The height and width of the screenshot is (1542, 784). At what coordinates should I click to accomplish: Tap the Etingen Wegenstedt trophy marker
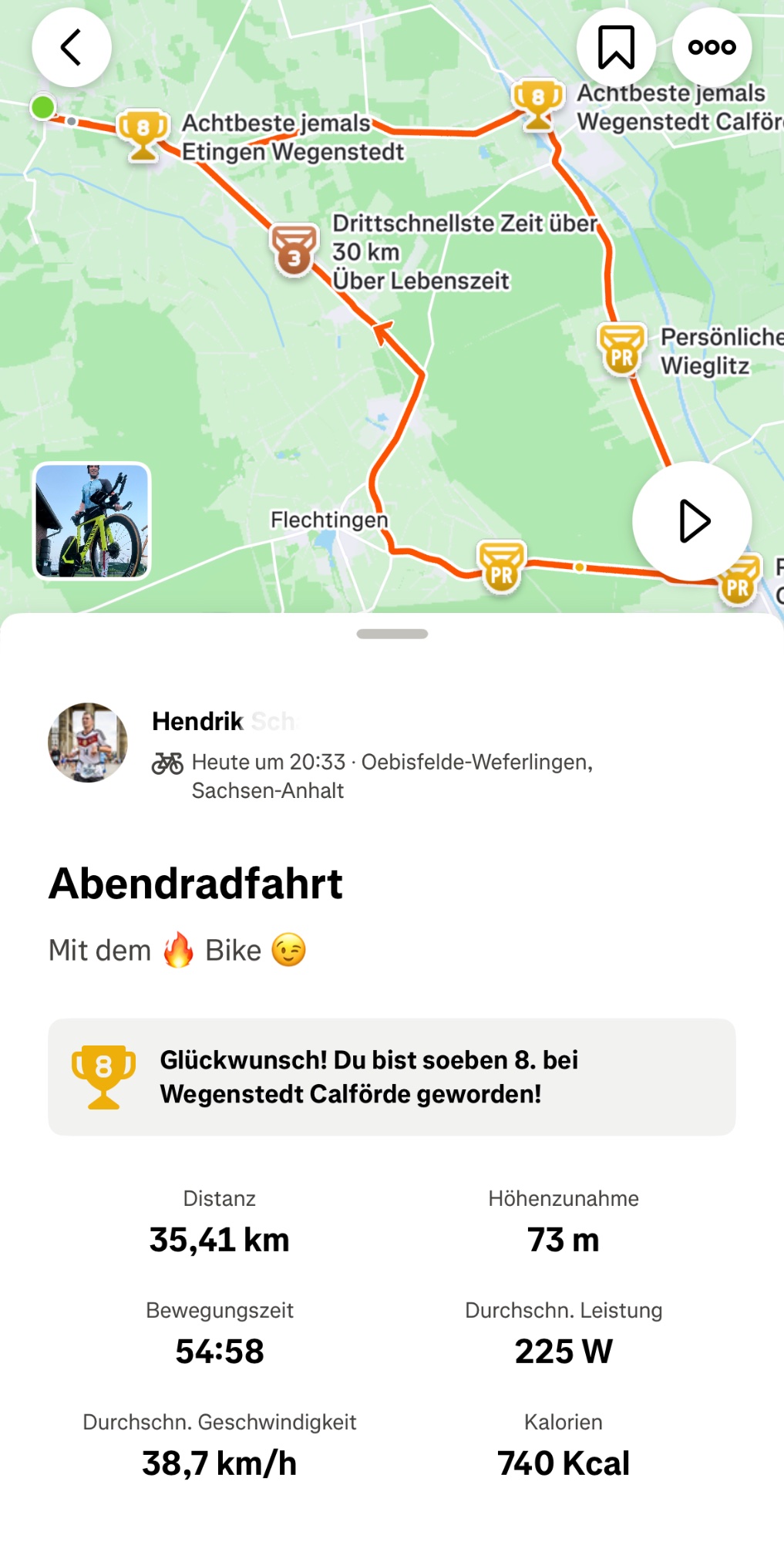tap(143, 134)
